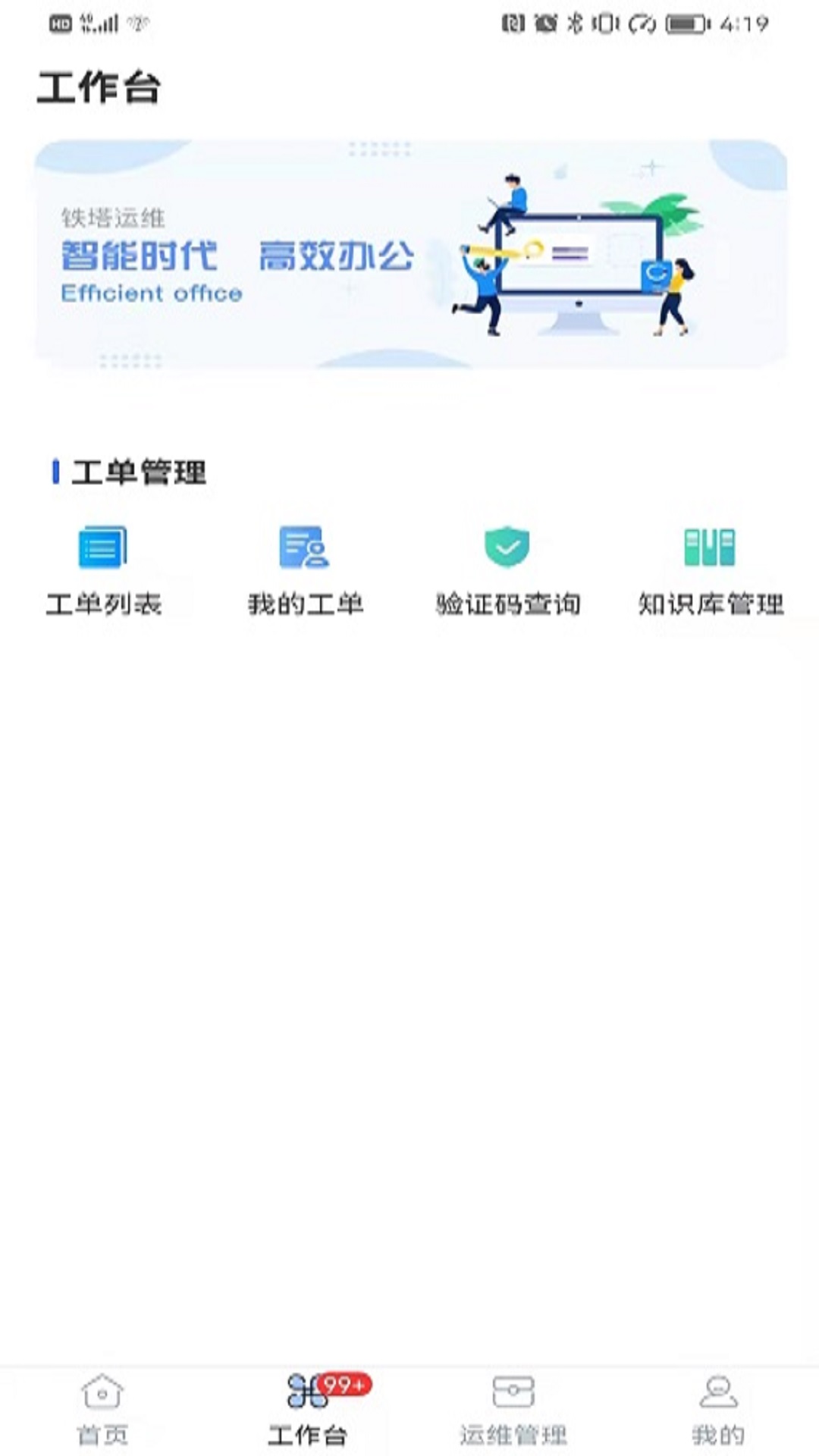Open 验证码查询 verification code query shield icon

tap(506, 548)
